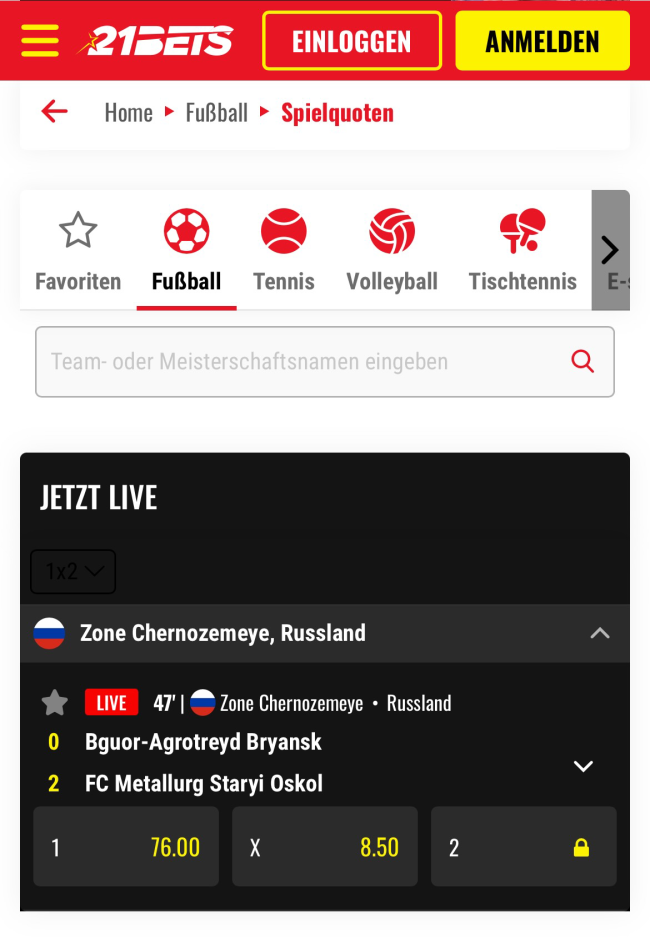Open the Home breadcrumb link
This screenshot has height=943, width=650.
pyautogui.click(x=128, y=113)
